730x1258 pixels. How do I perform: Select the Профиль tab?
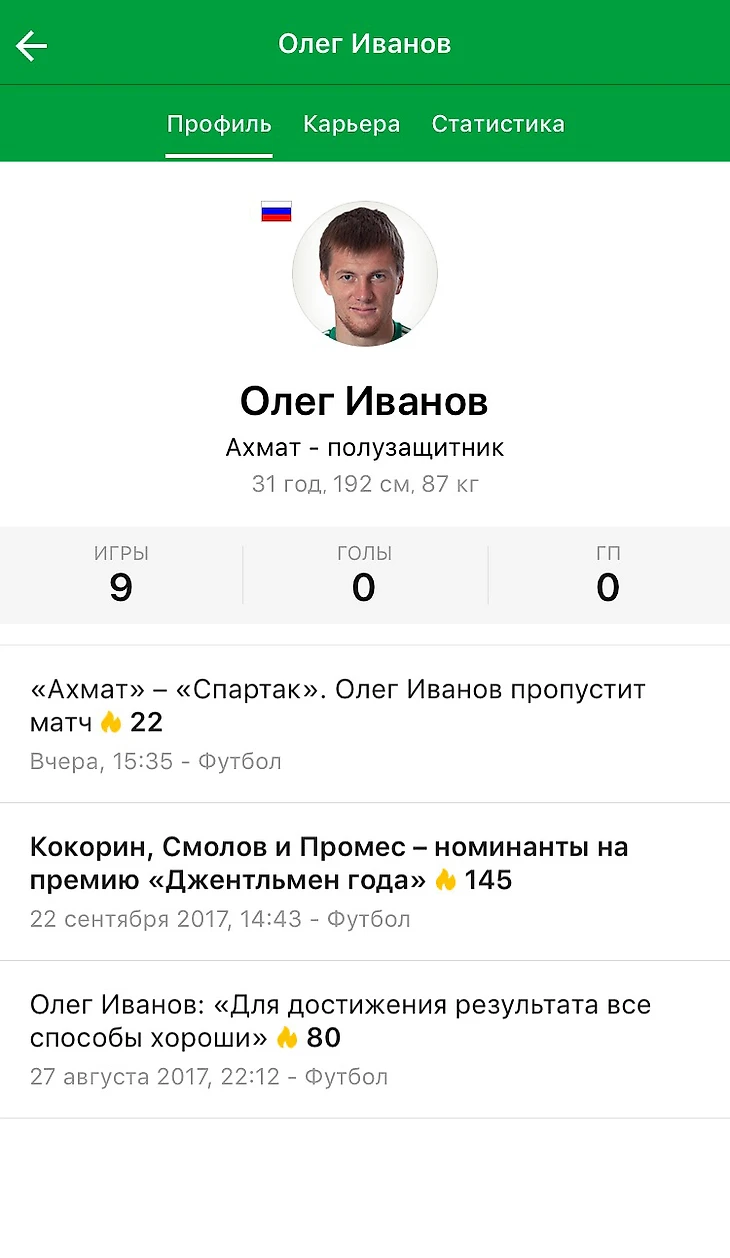[x=219, y=124]
